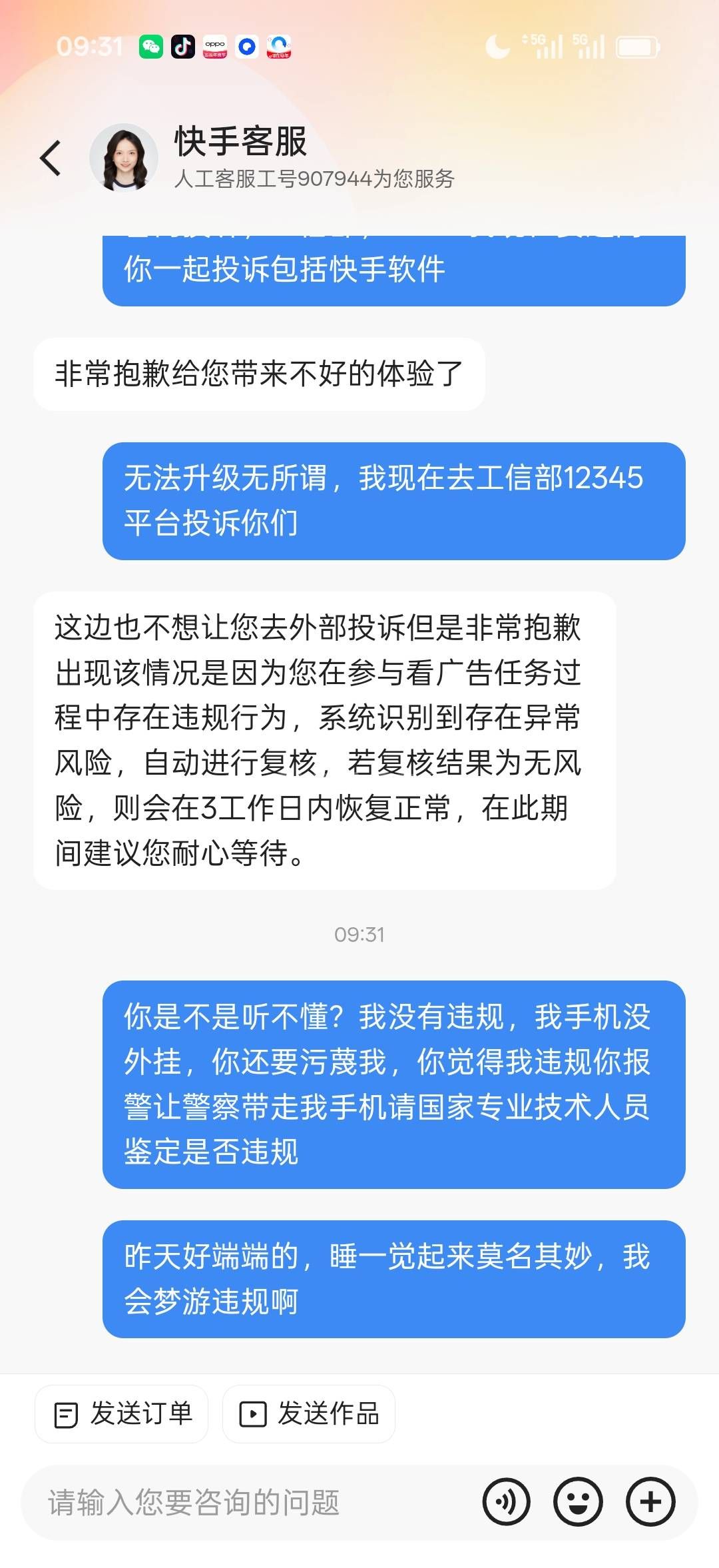
Task: Open the emoji picker
Action: [x=578, y=1502]
